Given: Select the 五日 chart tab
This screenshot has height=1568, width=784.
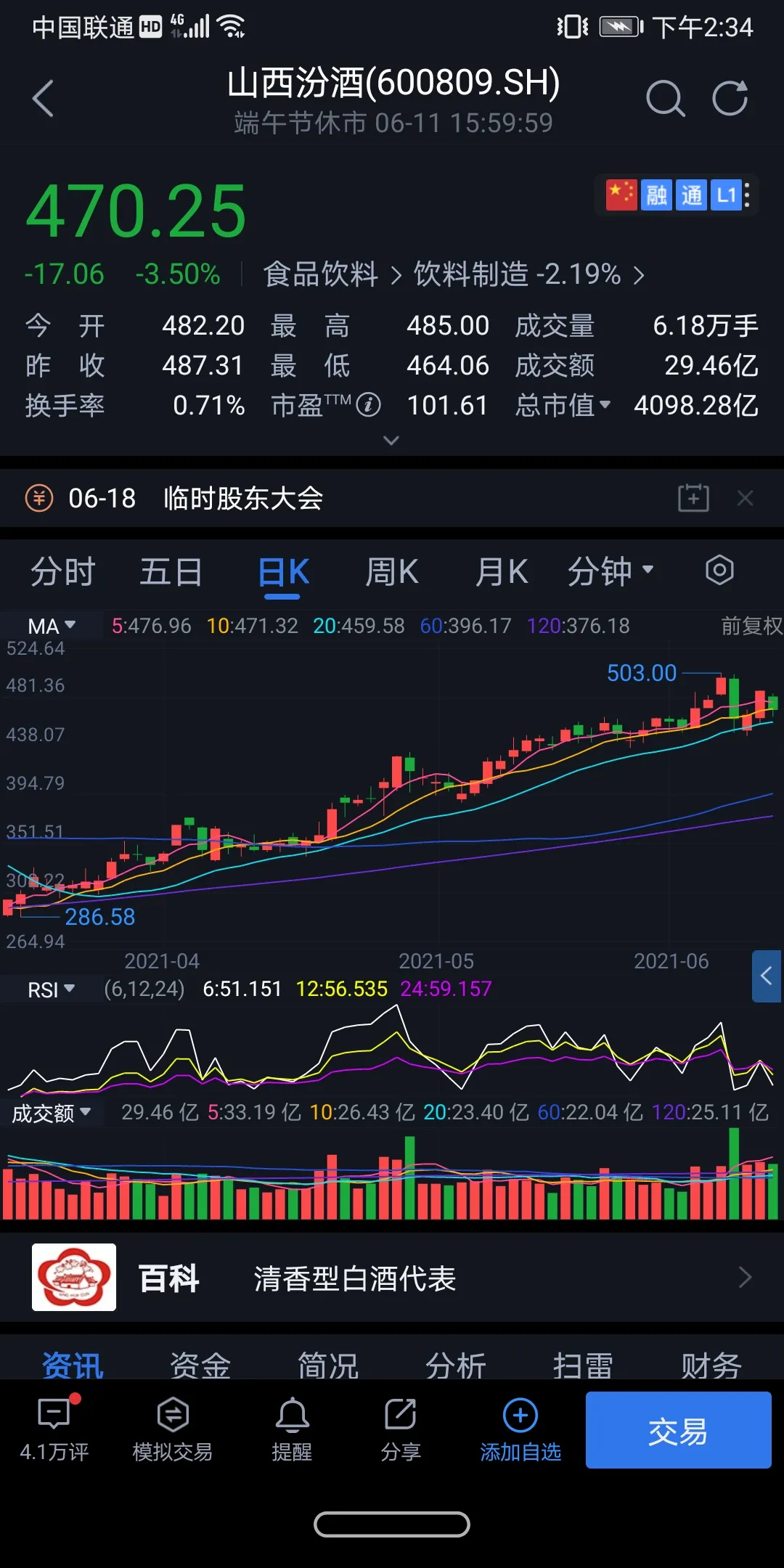Looking at the screenshot, I should pyautogui.click(x=171, y=572).
